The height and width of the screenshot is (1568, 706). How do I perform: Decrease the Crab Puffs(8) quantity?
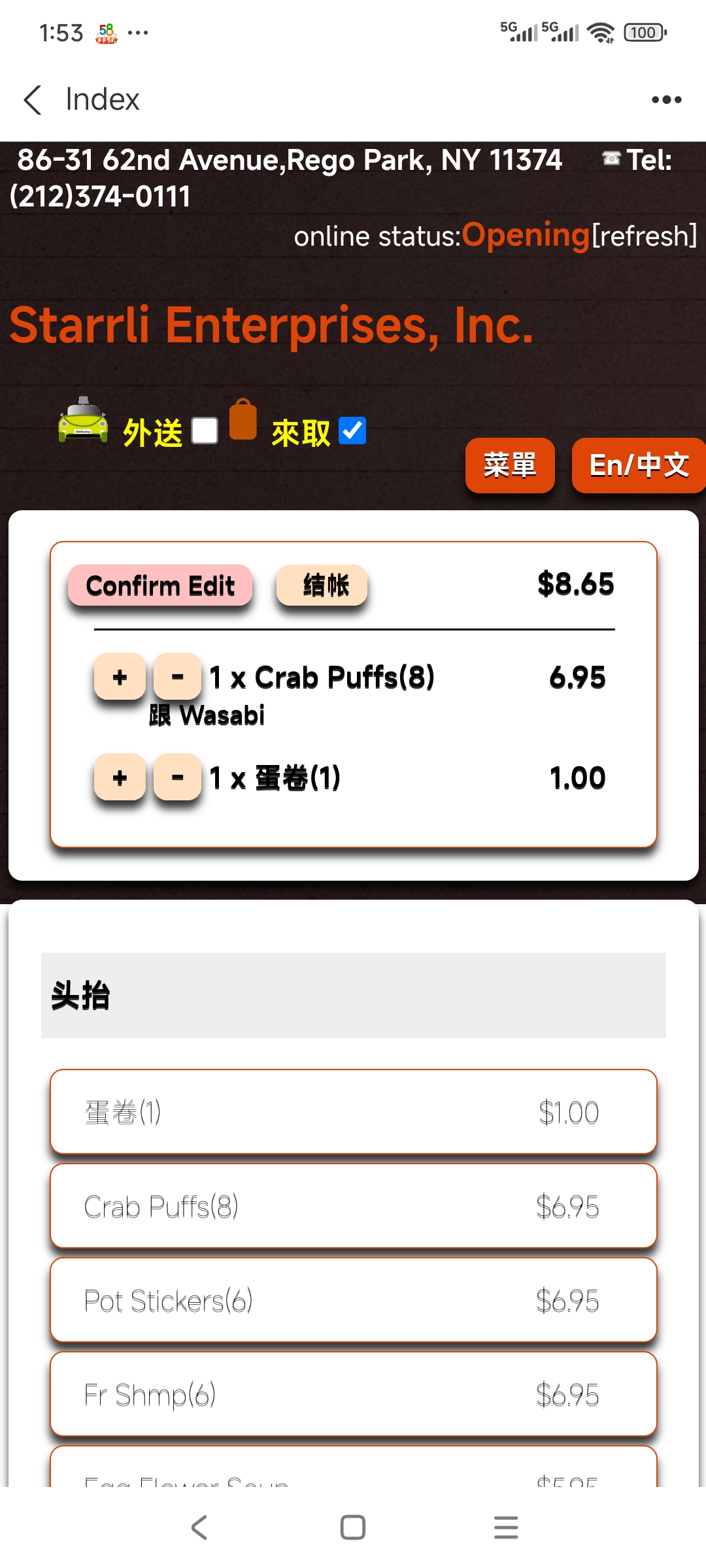pos(177,677)
